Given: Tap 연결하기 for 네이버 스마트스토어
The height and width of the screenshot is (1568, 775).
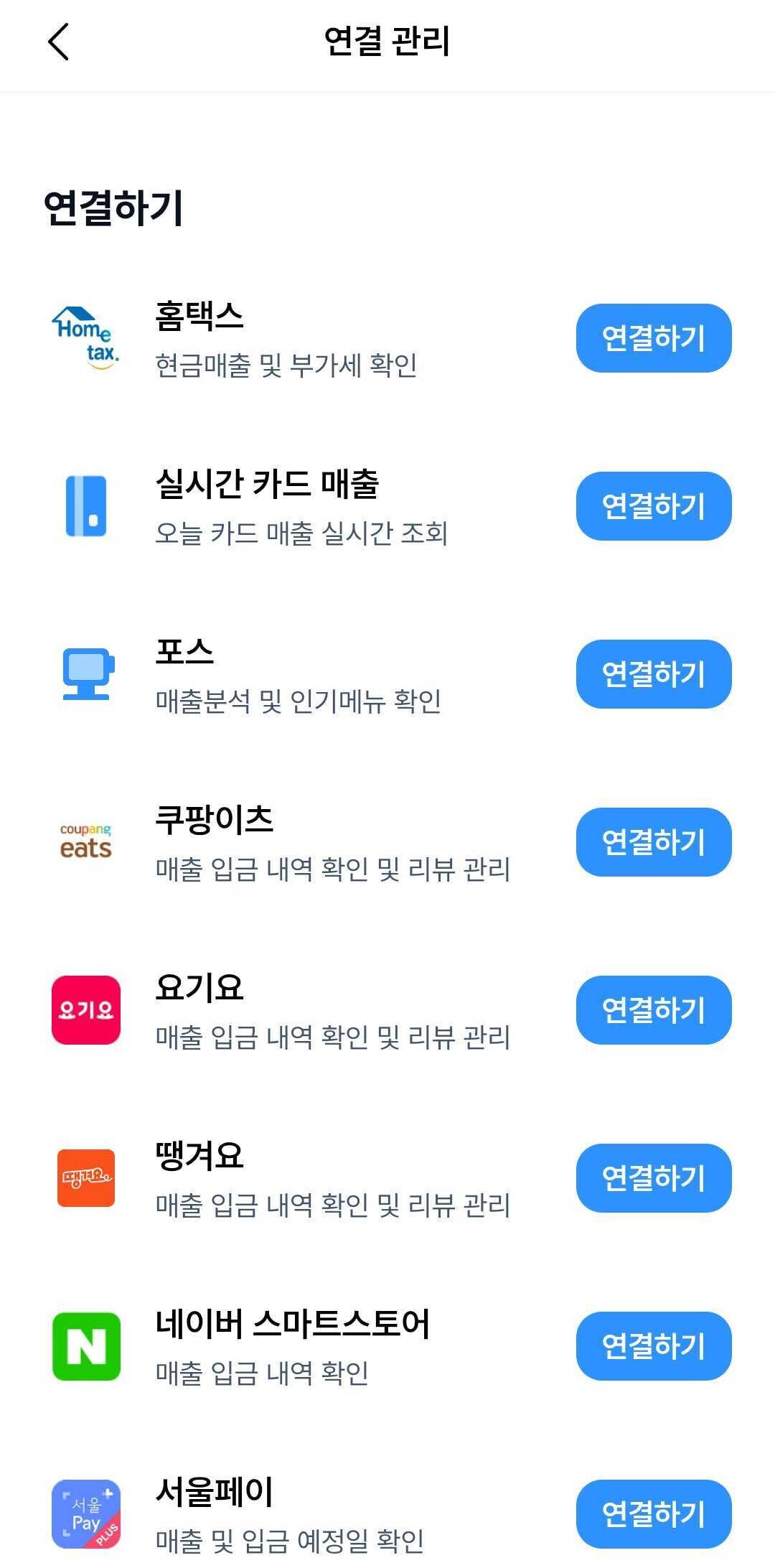Looking at the screenshot, I should tap(653, 1346).
